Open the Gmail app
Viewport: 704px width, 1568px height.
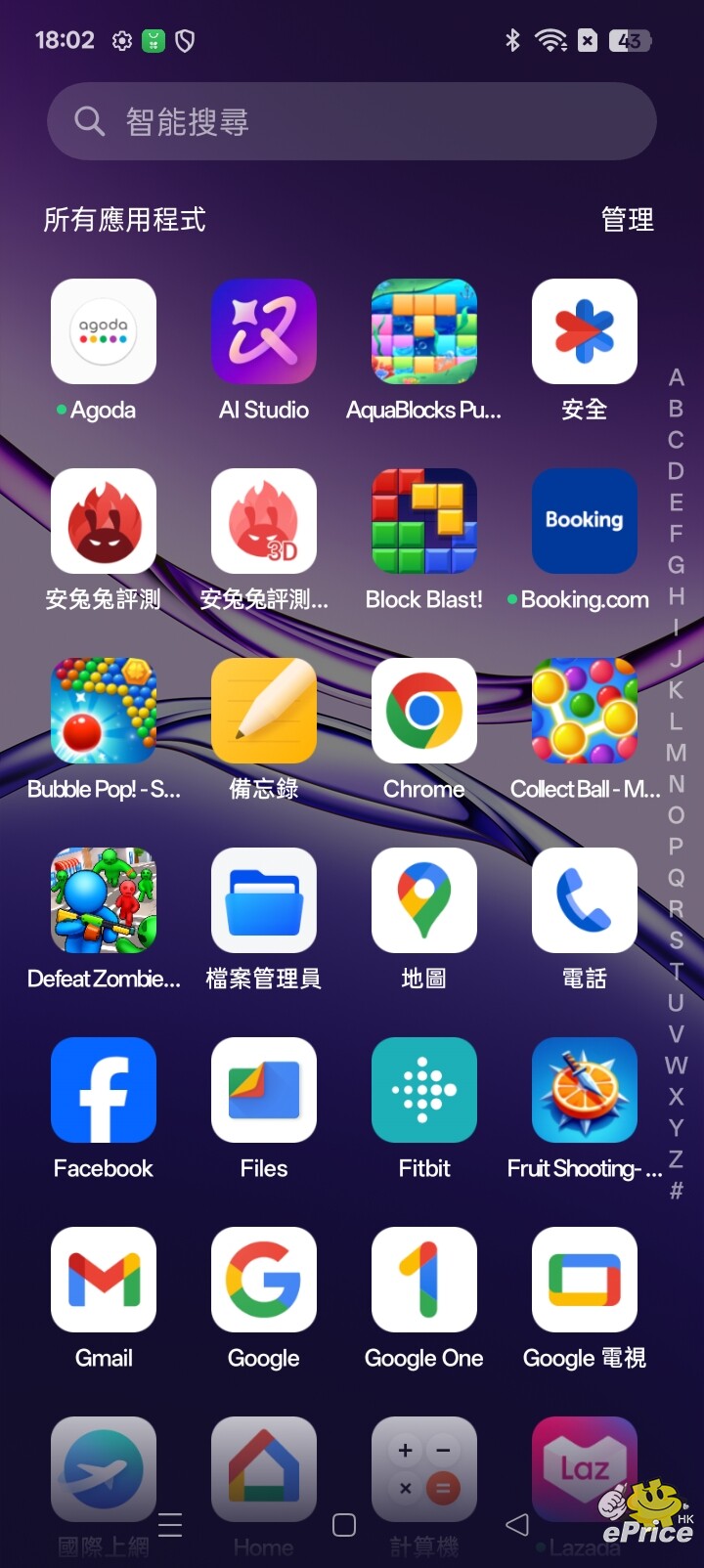point(104,1281)
